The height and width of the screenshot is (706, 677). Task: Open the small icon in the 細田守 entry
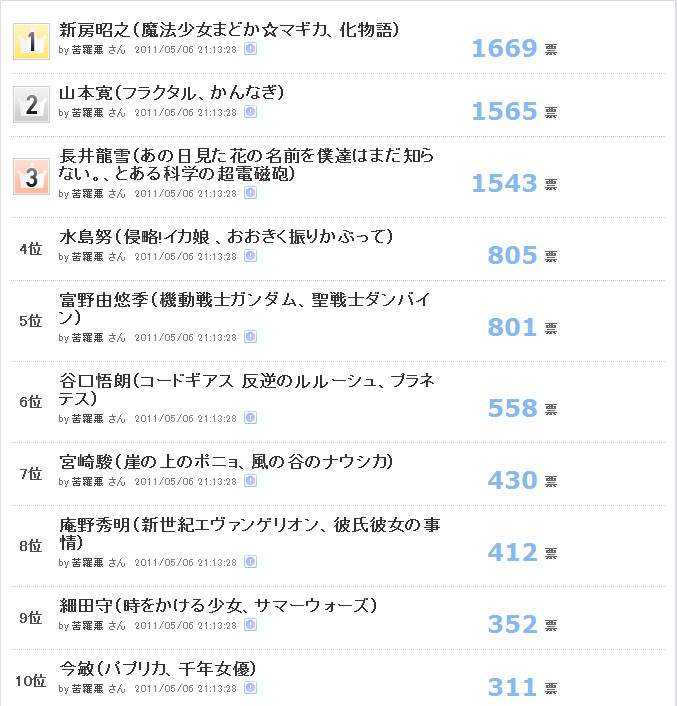pos(250,625)
